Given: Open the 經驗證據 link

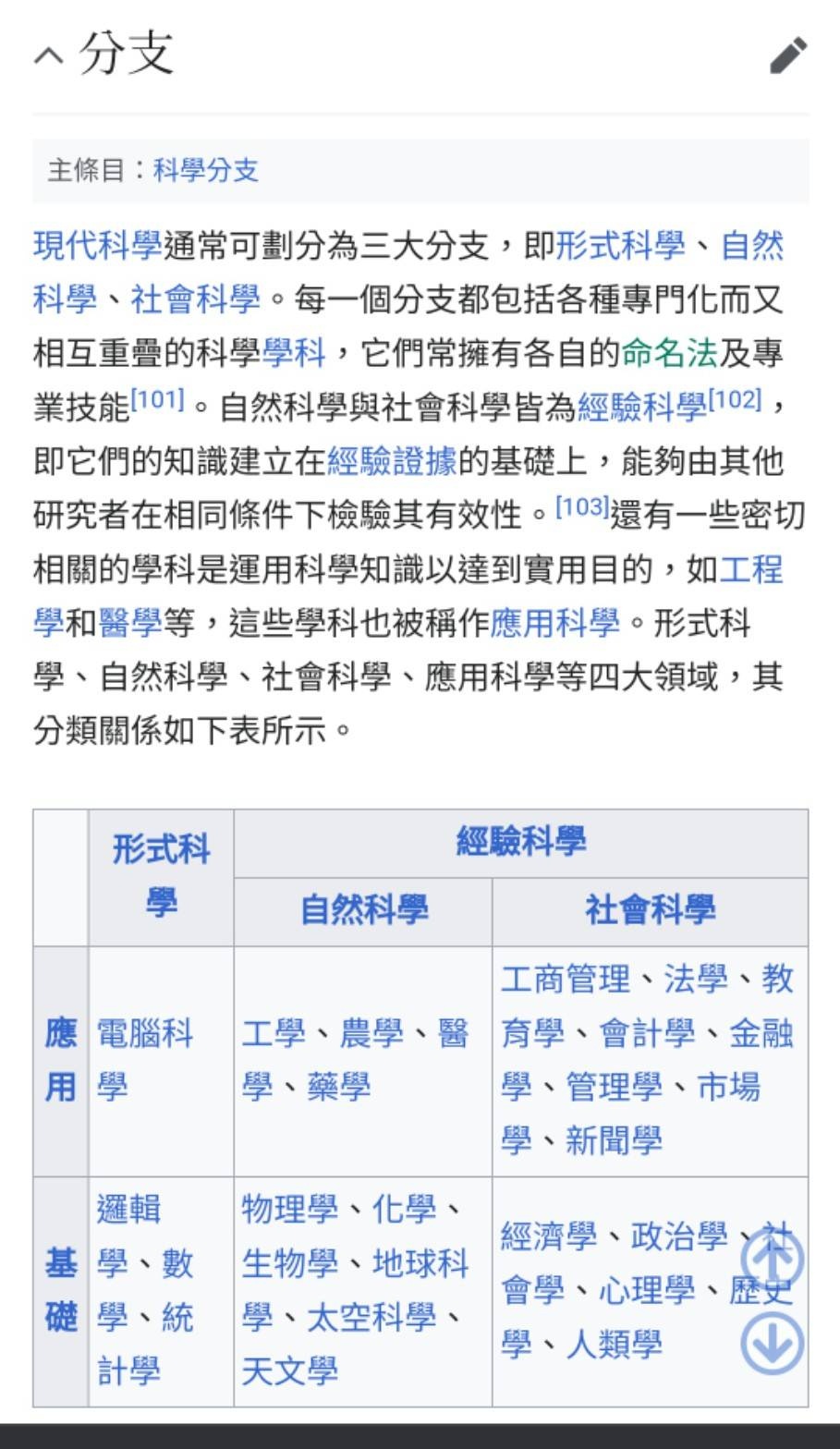Looking at the screenshot, I should tap(392, 460).
